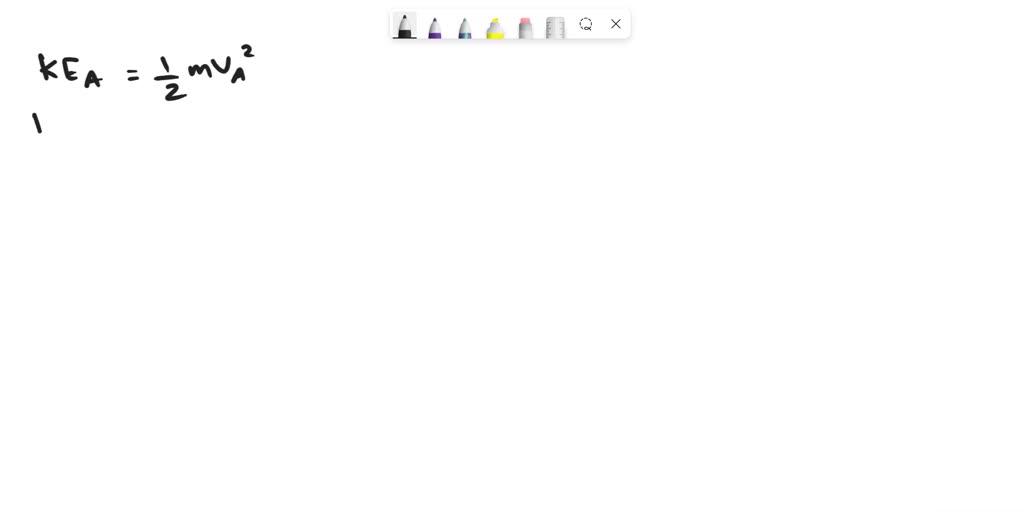Enable the ruler tool

click(555, 27)
